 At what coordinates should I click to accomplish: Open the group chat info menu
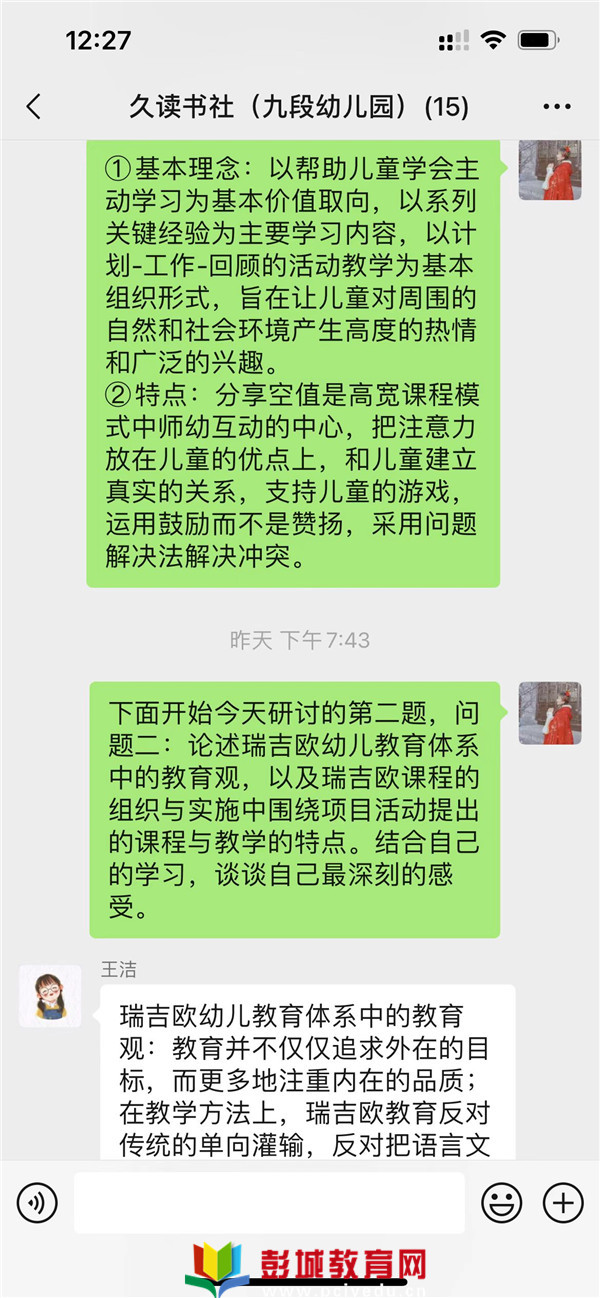[x=556, y=106]
